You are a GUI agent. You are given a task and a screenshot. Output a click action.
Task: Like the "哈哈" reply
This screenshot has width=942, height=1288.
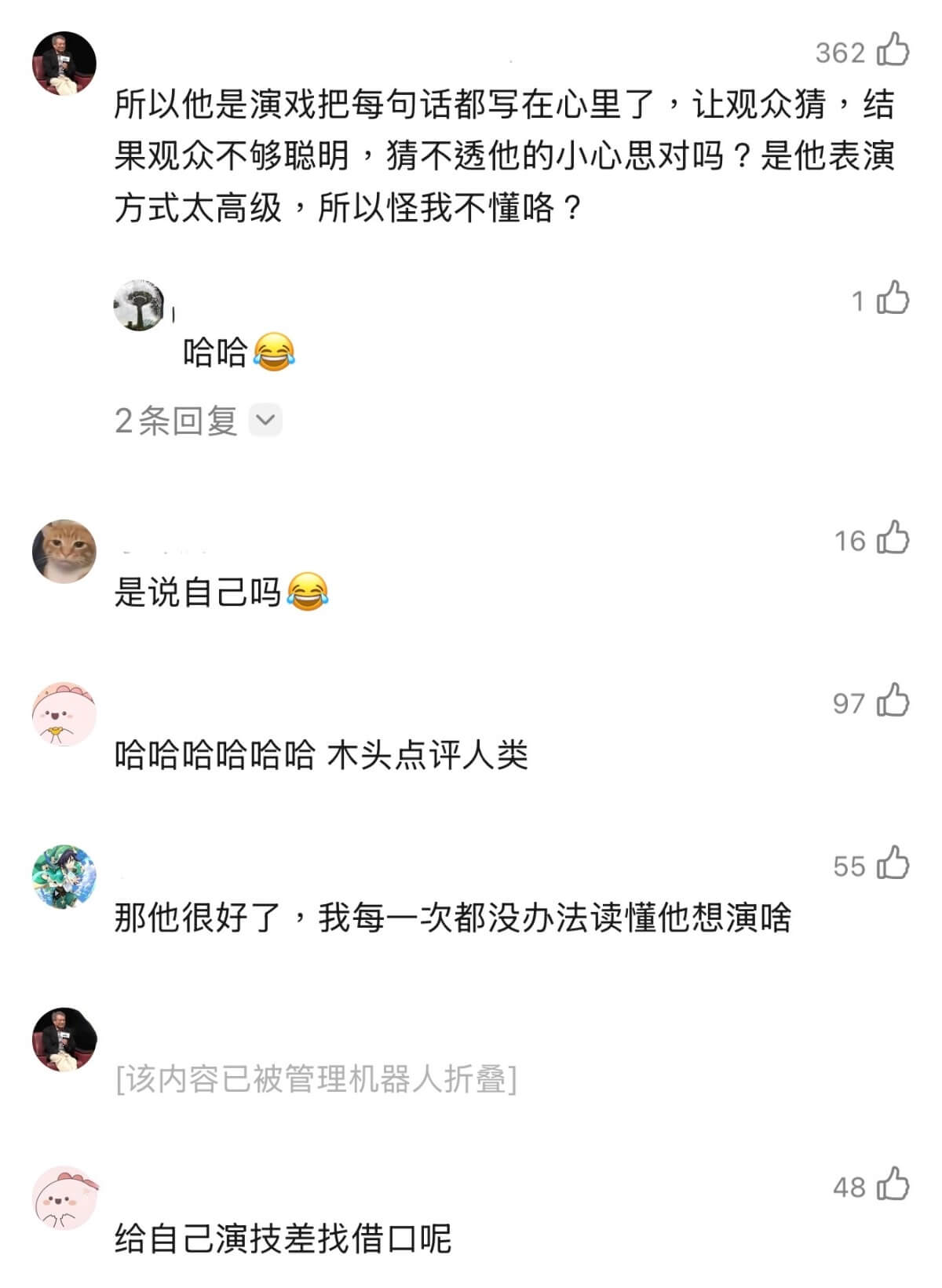pos(893,299)
